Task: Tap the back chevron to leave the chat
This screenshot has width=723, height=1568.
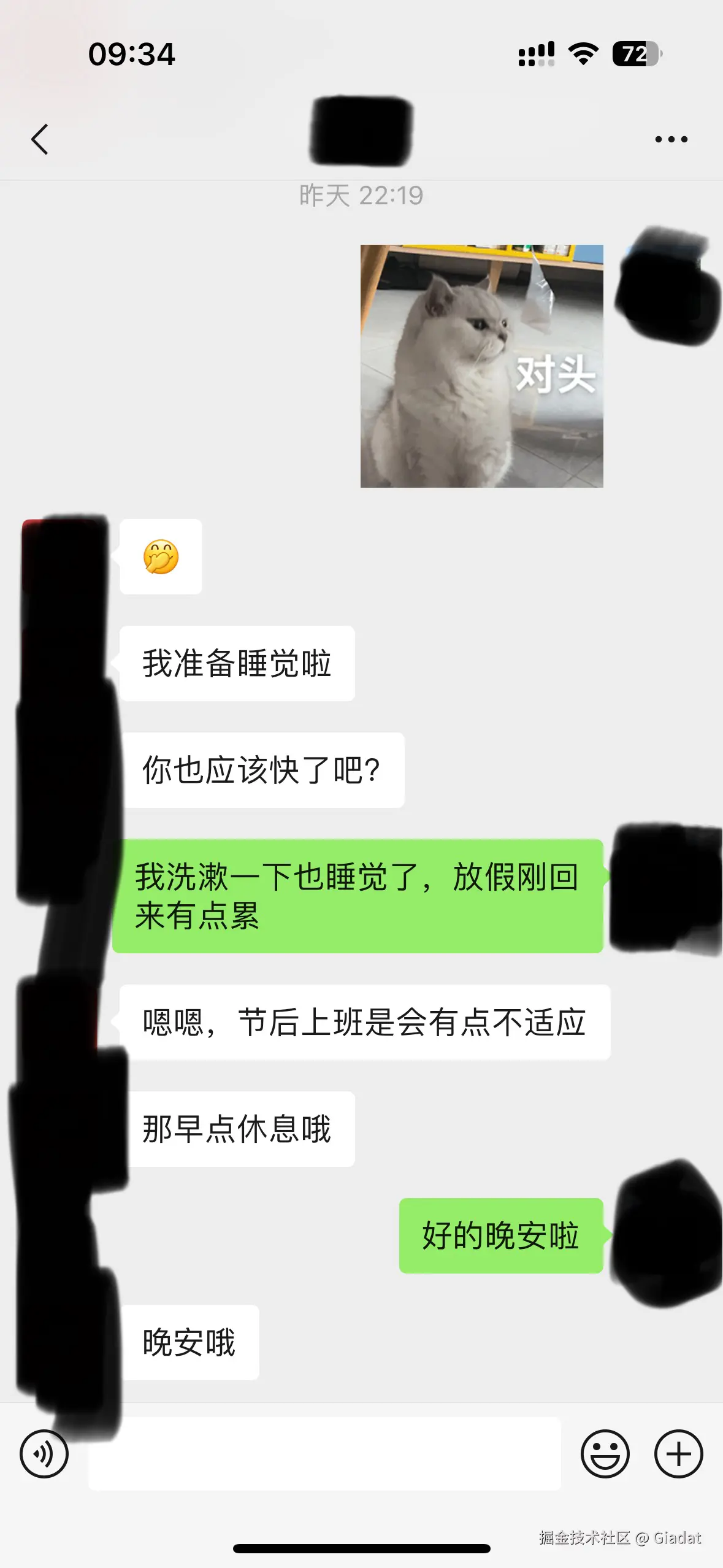Action: coord(40,139)
